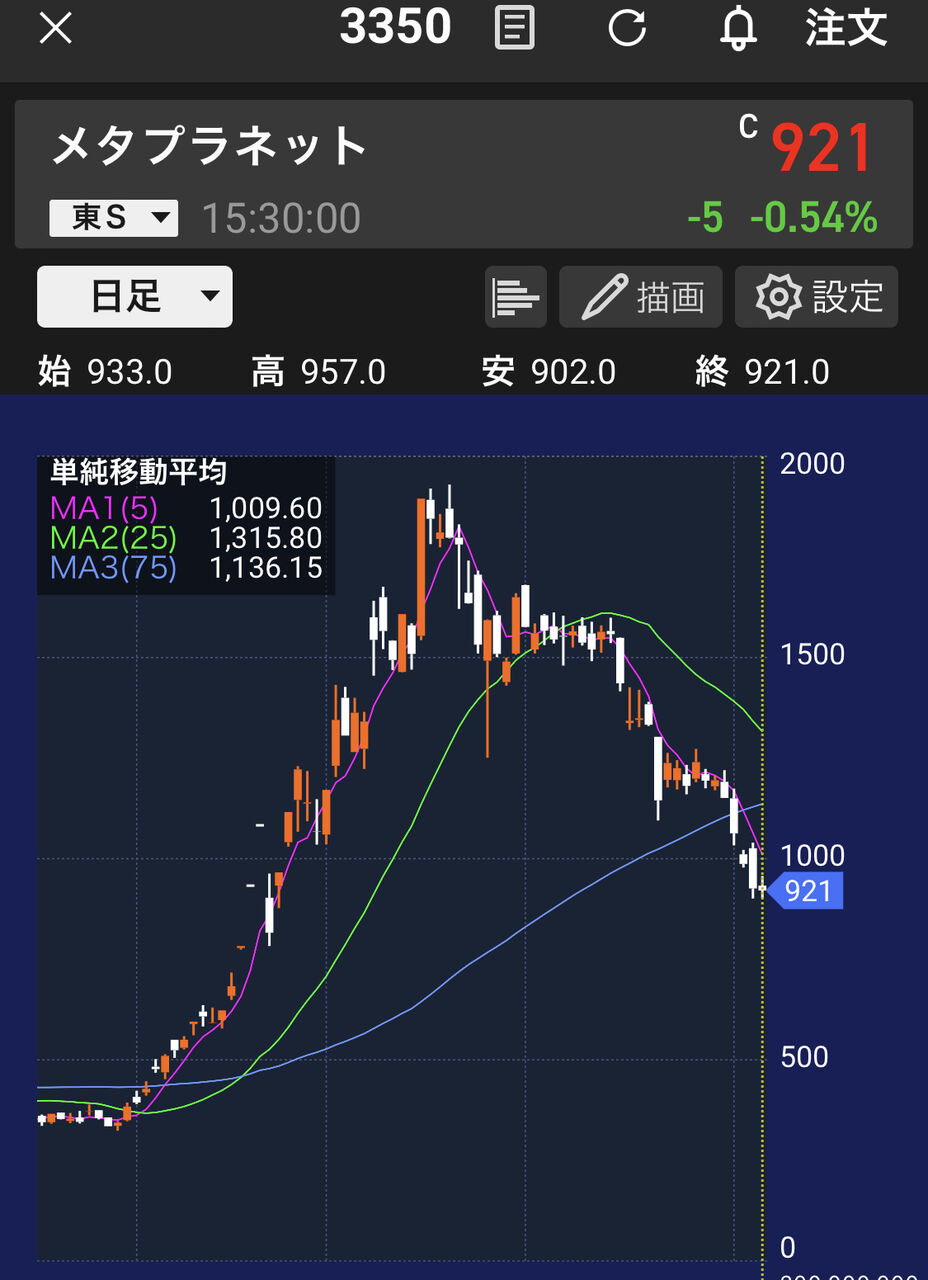Tap 注文 to place an order
This screenshot has width=928, height=1280.
click(x=846, y=28)
